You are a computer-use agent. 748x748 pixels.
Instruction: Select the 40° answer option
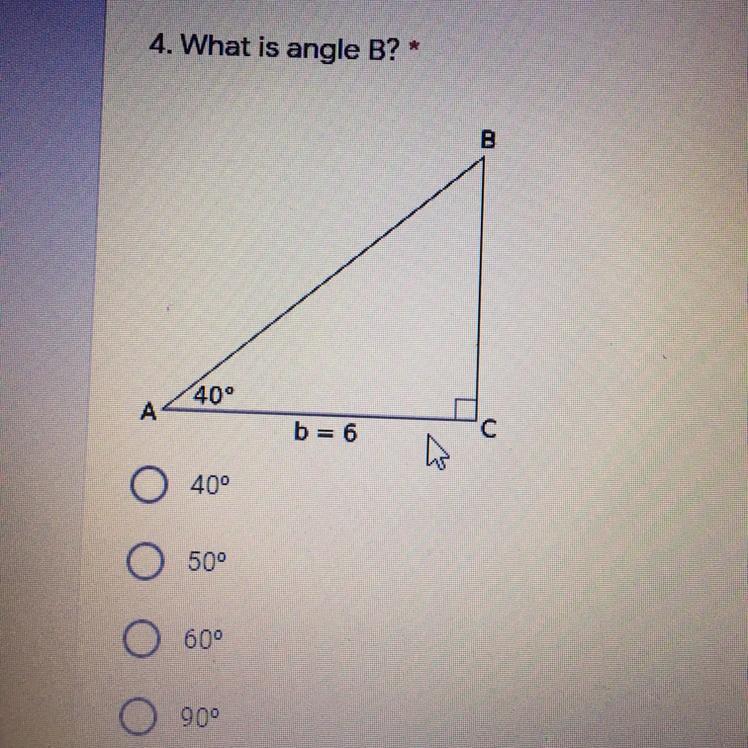tap(148, 487)
